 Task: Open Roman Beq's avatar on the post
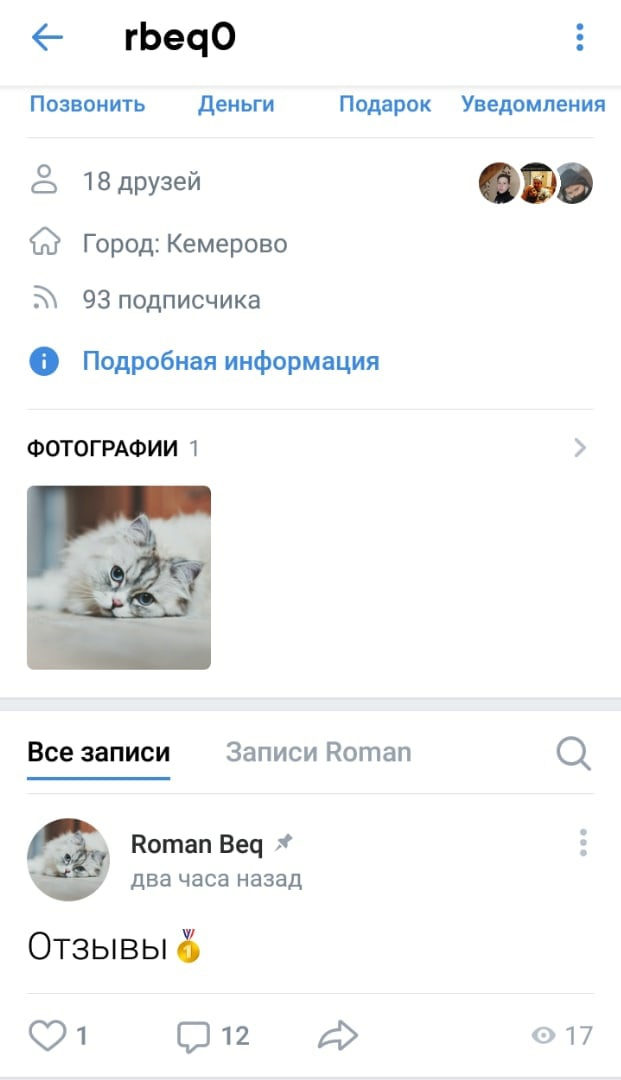tap(68, 859)
